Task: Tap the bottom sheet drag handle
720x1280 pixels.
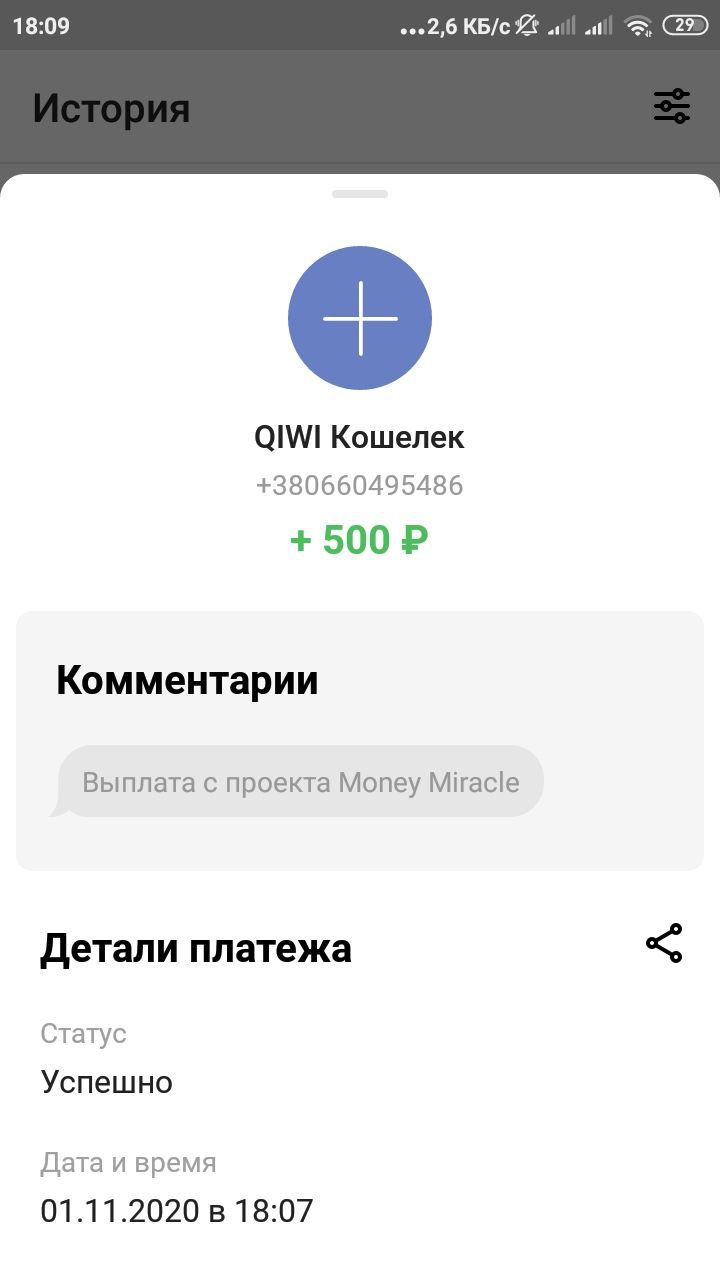Action: click(x=360, y=193)
